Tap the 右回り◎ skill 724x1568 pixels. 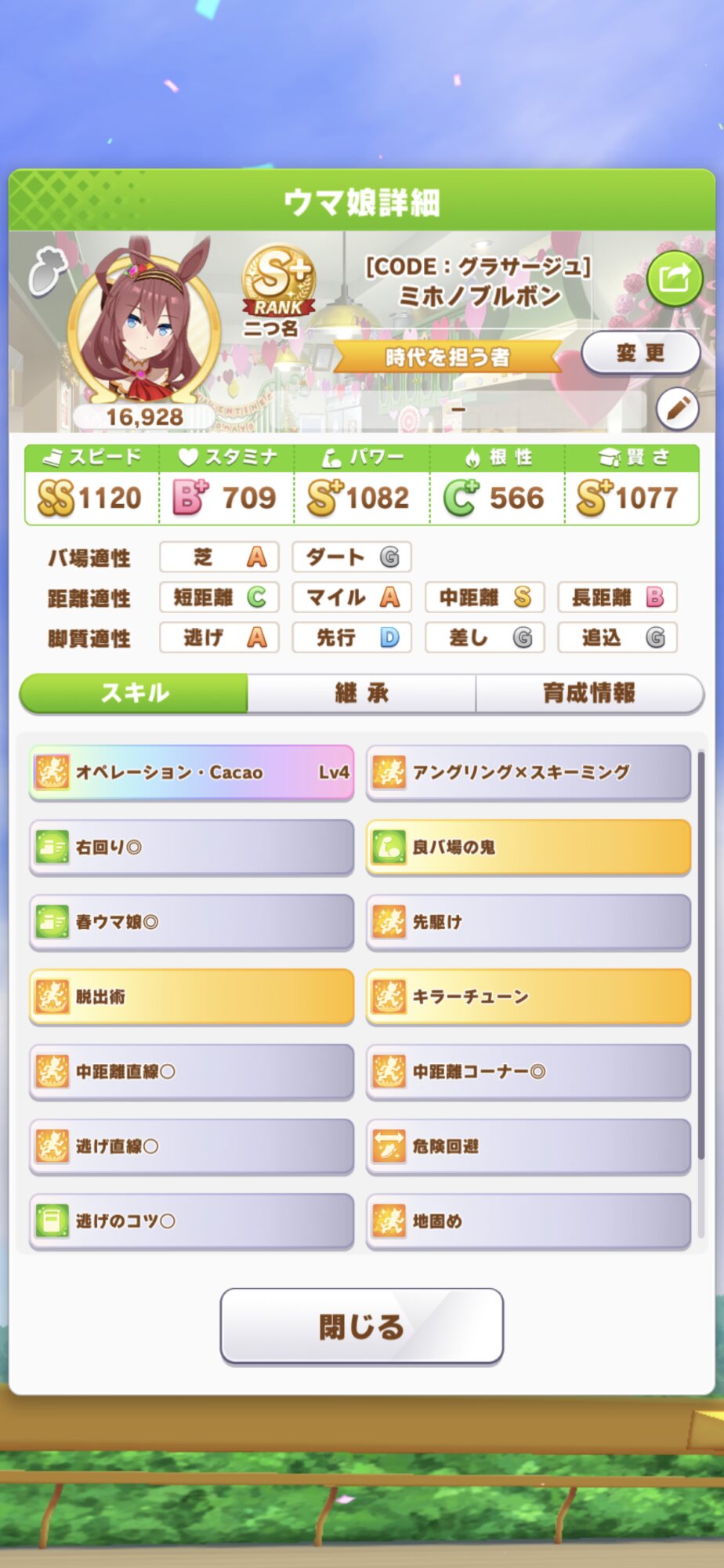click(x=191, y=848)
